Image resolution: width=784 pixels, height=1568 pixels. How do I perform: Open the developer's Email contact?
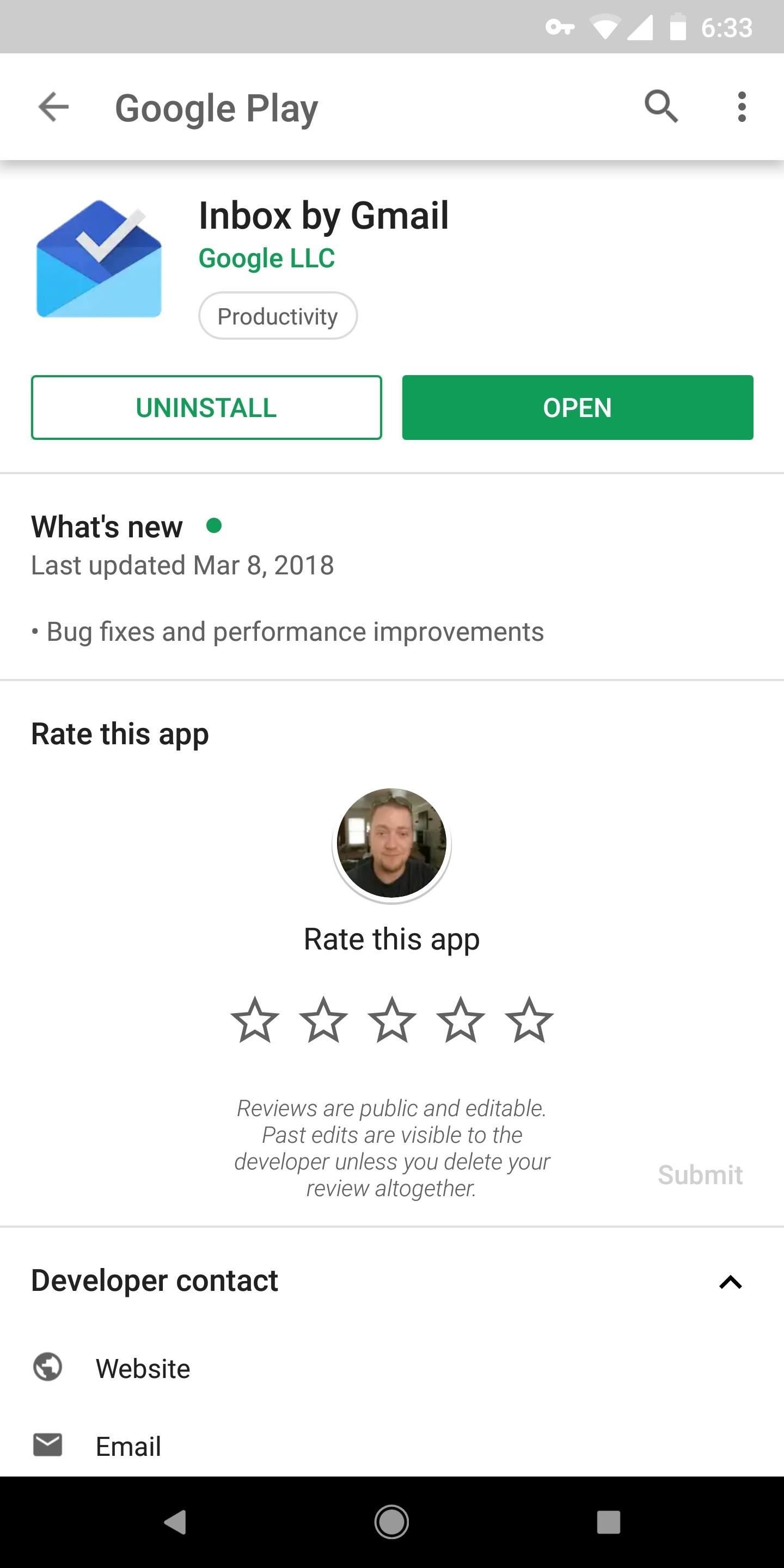[x=128, y=1446]
